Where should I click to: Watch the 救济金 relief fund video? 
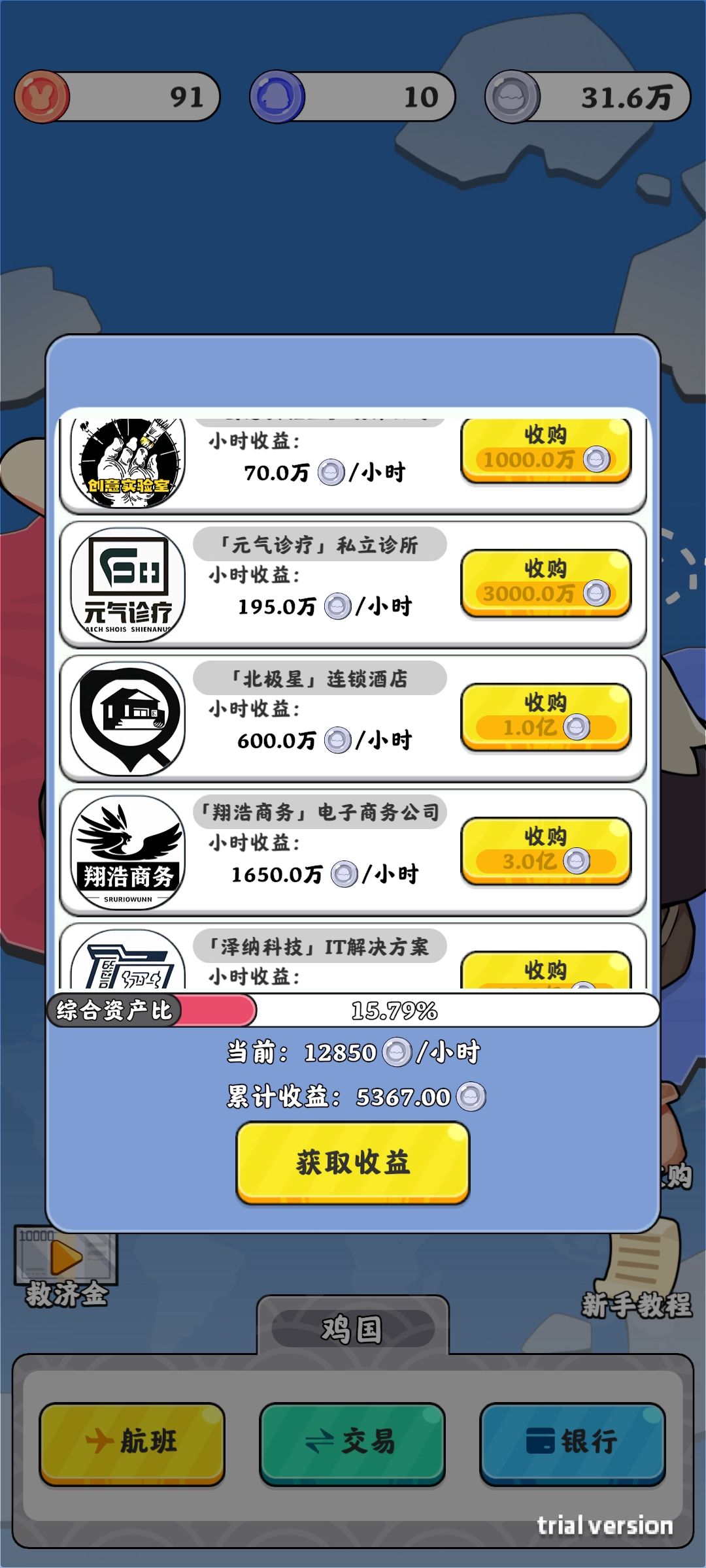point(66,1267)
